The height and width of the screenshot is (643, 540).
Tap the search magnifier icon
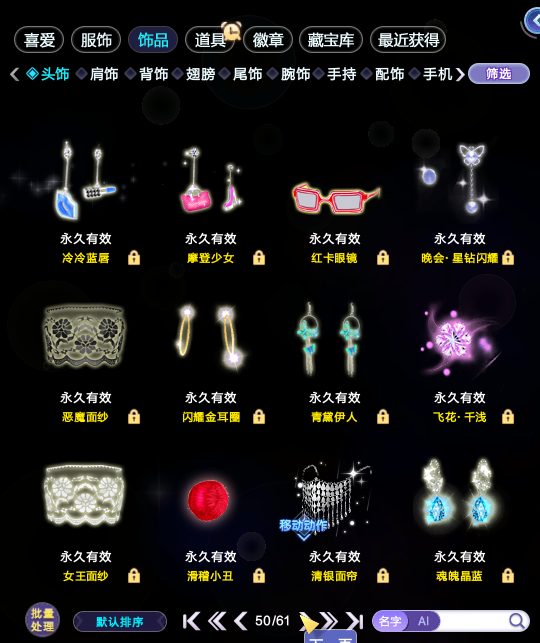(517, 621)
